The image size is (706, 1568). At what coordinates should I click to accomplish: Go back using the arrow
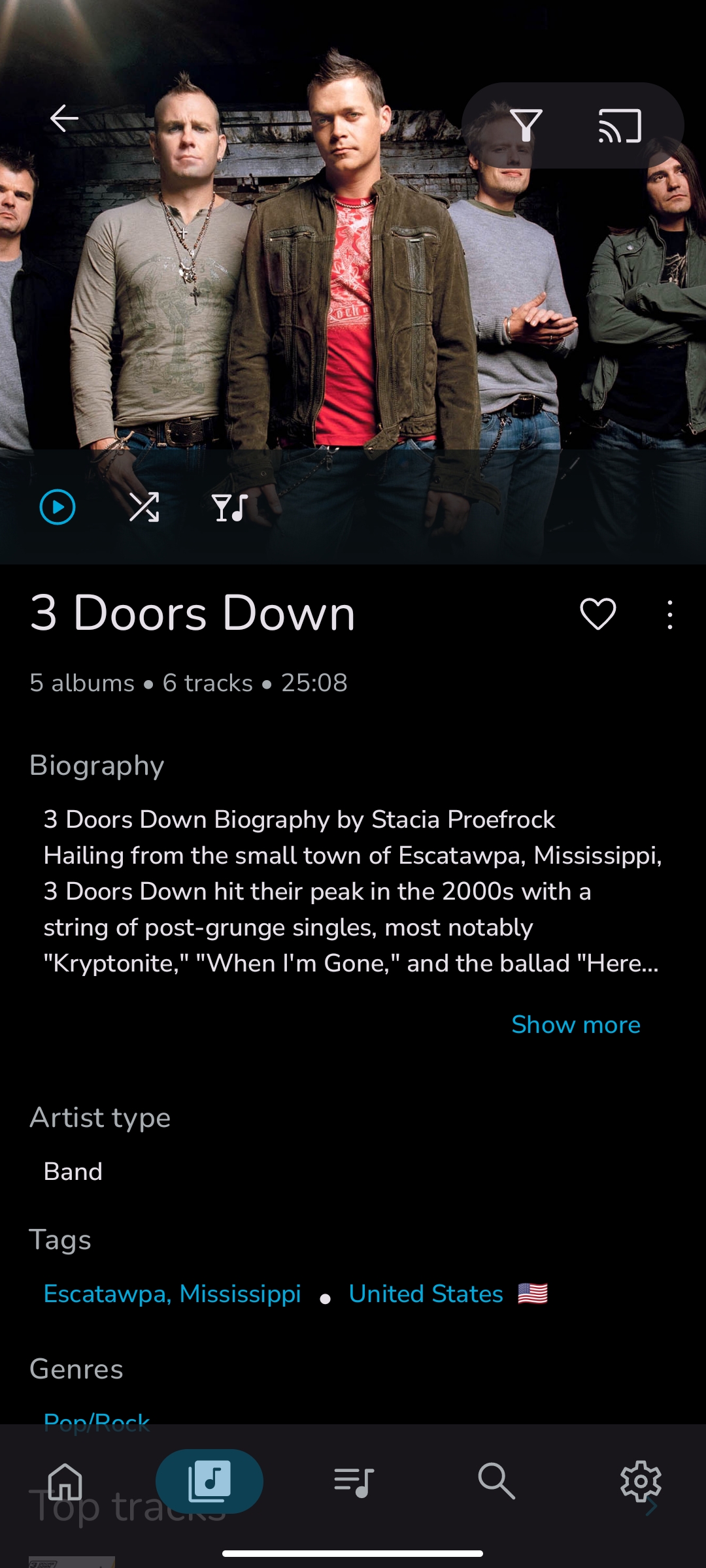coord(64,118)
